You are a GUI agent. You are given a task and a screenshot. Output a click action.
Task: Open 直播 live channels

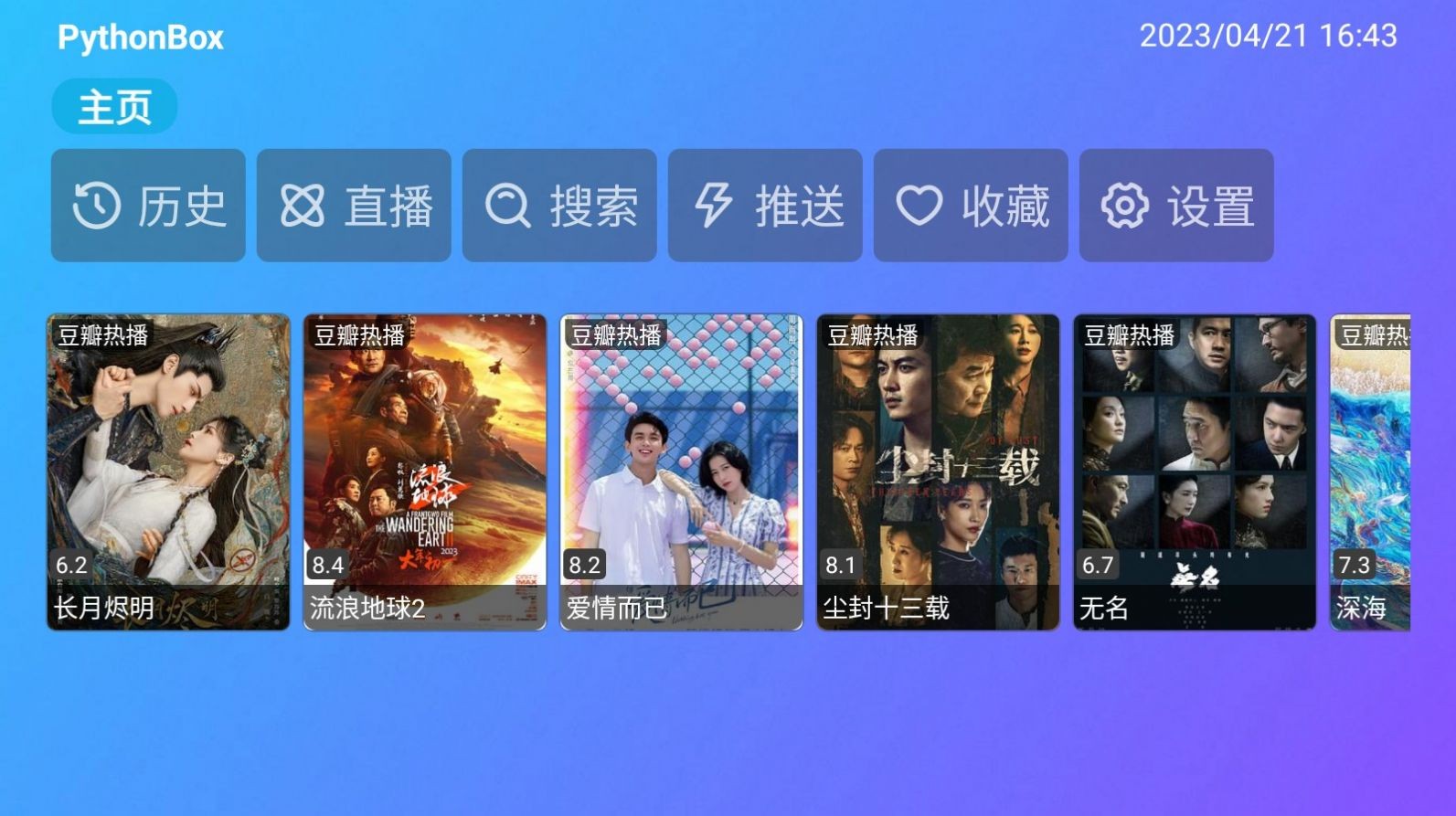click(354, 206)
